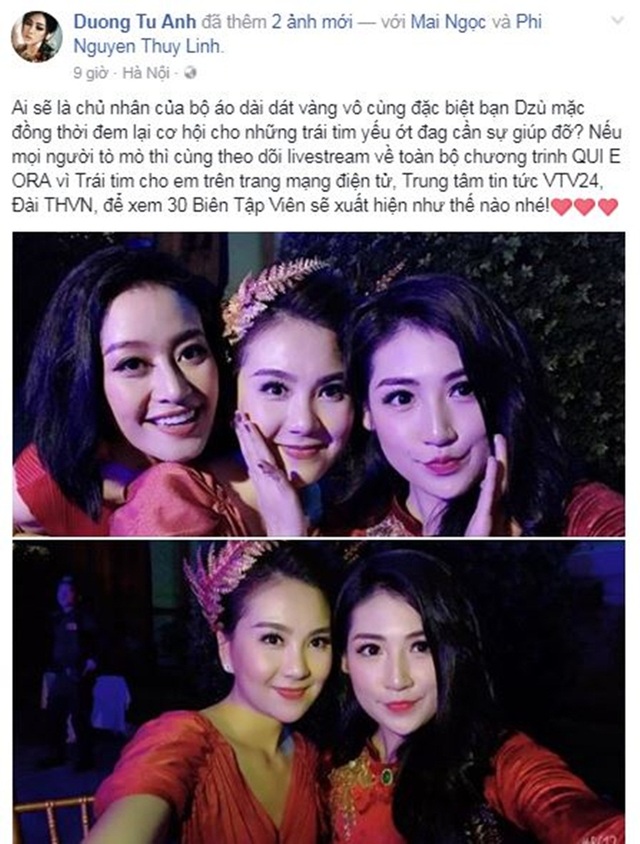Open Duong Tu Anh's profile picture
Screen dimensions: 640x844
(36, 37)
